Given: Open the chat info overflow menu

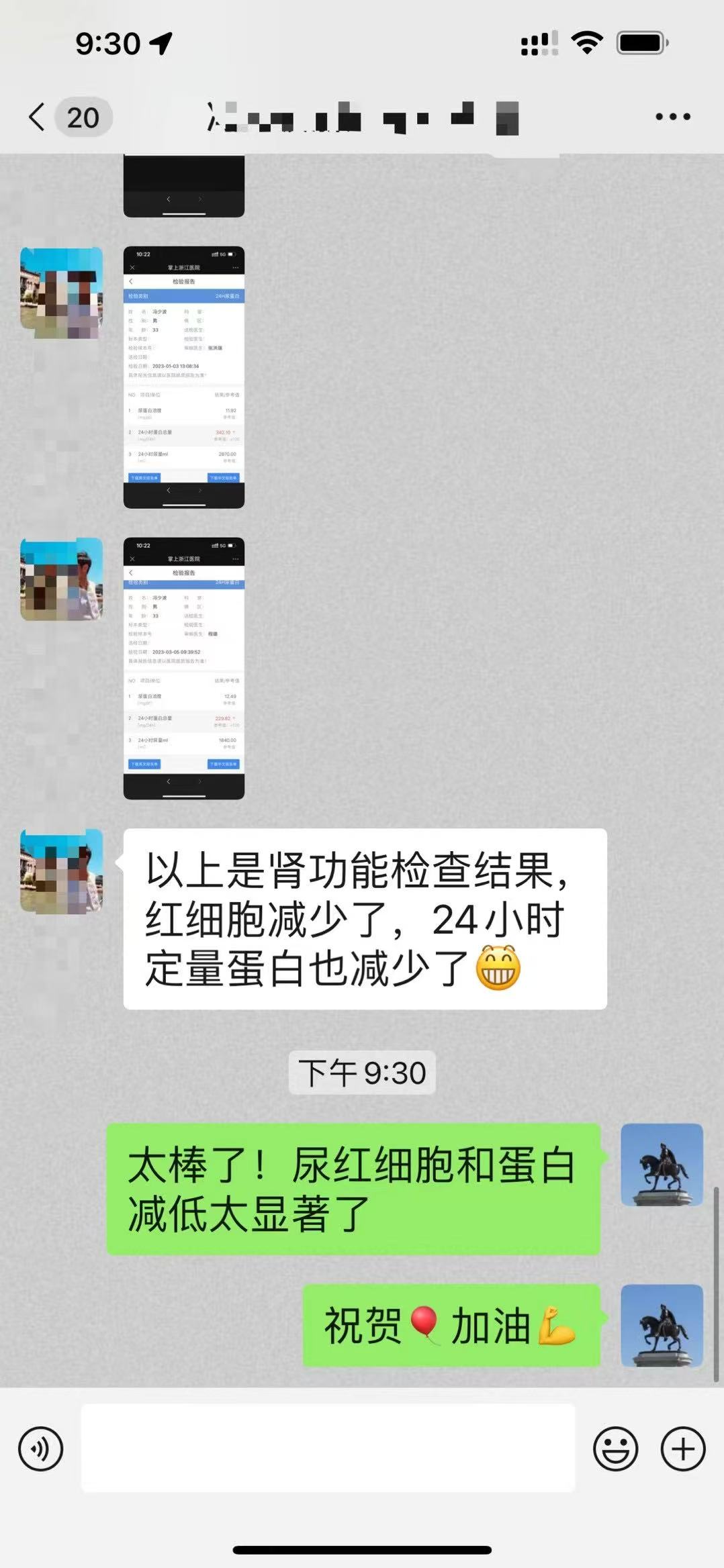Looking at the screenshot, I should pyautogui.click(x=672, y=117).
